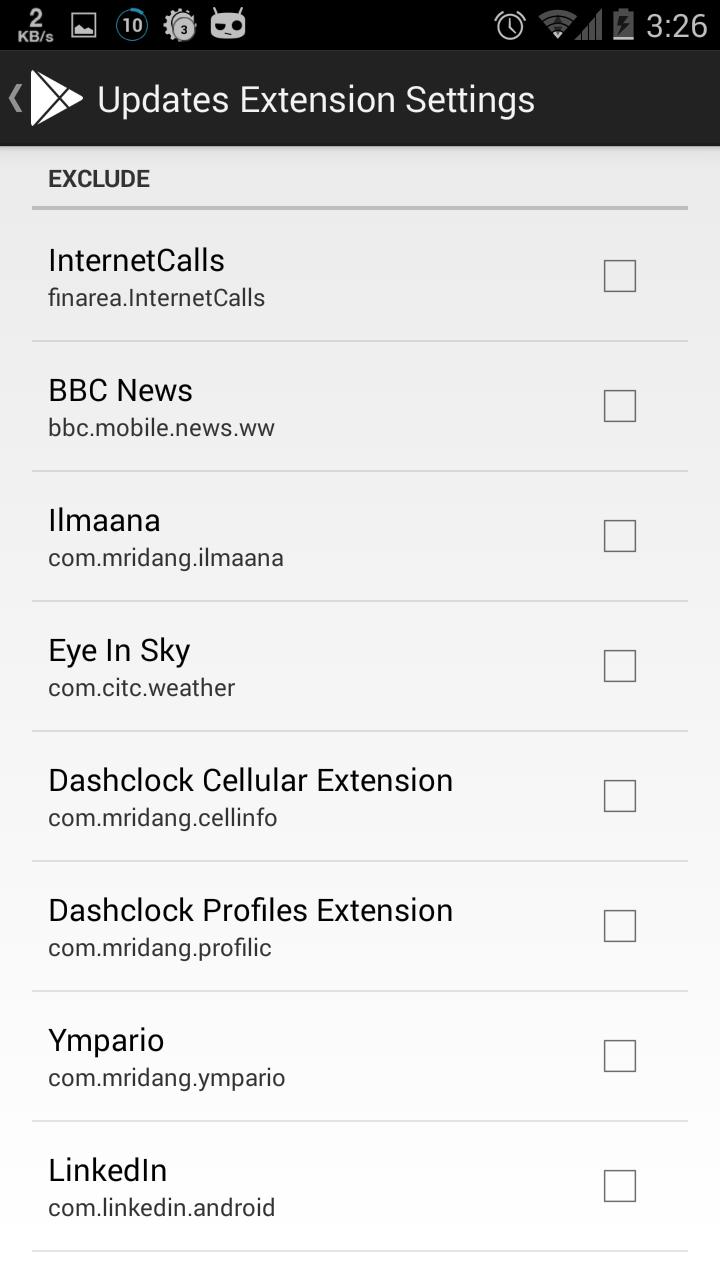This screenshot has height=1280, width=720.
Task: Enable the BBC News checkbox
Action: 618,405
